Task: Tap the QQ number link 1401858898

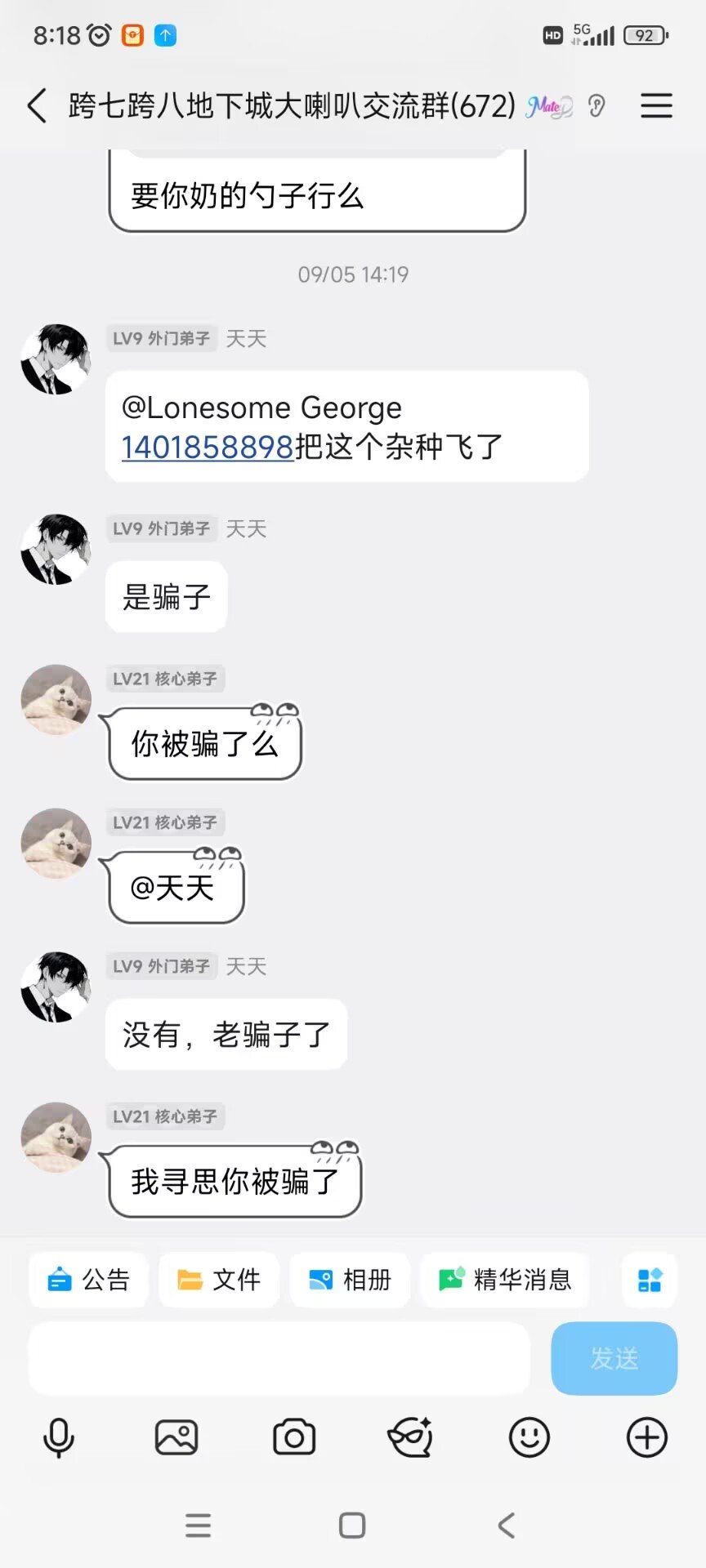Action: pyautogui.click(x=206, y=448)
